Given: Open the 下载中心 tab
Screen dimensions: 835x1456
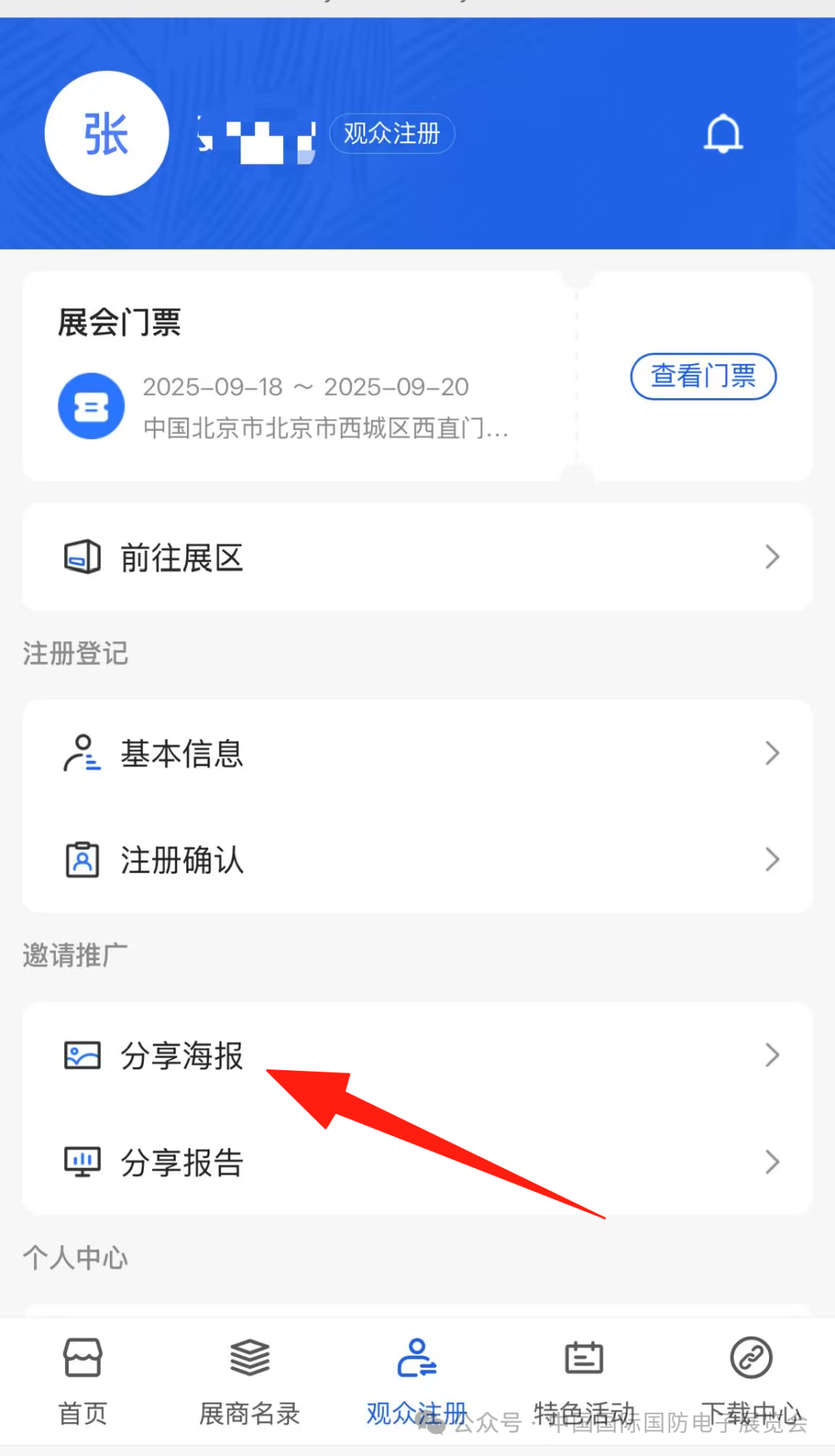Looking at the screenshot, I should click(x=751, y=1382).
